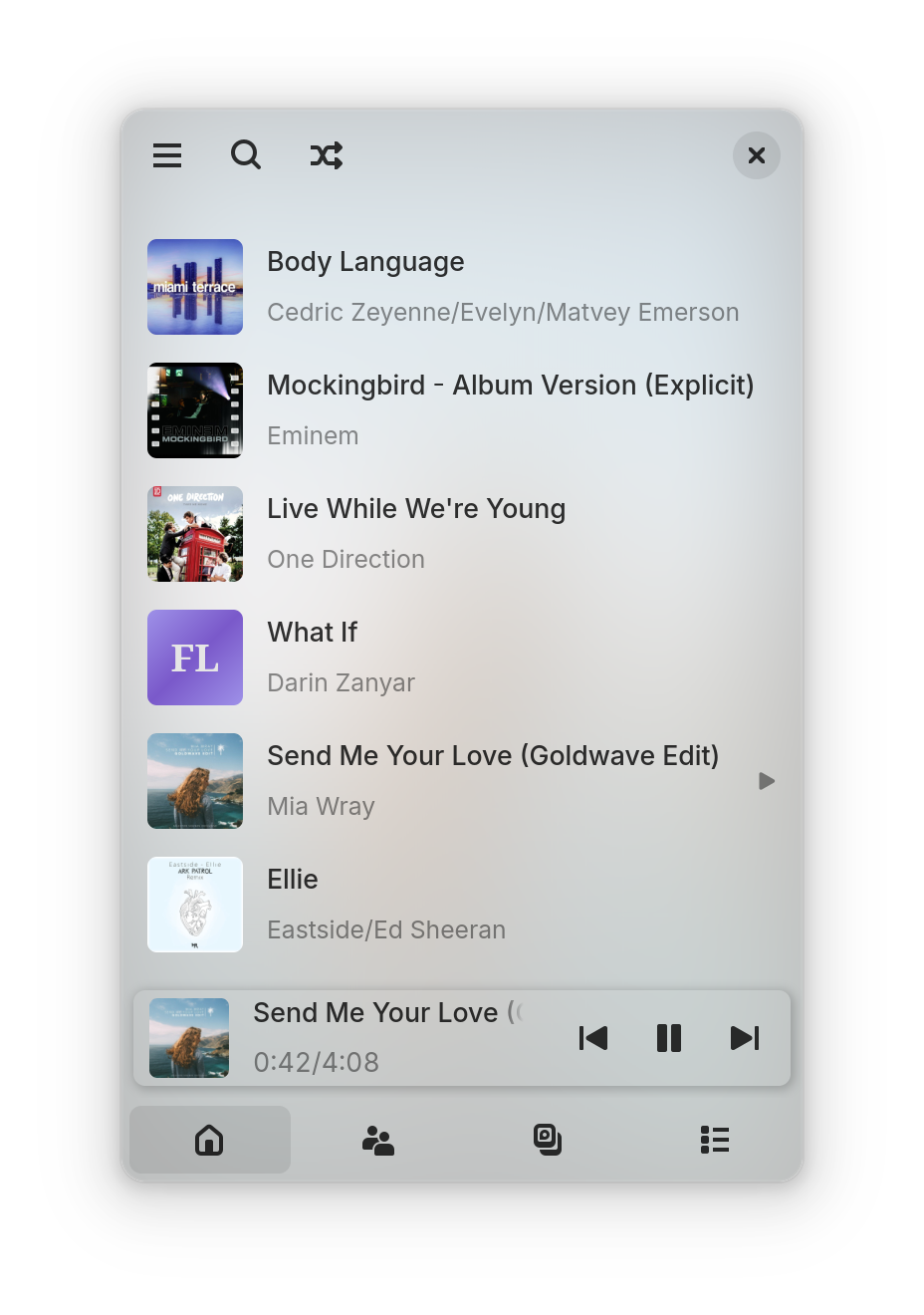Close the player window
924x1315 pixels.
click(757, 155)
